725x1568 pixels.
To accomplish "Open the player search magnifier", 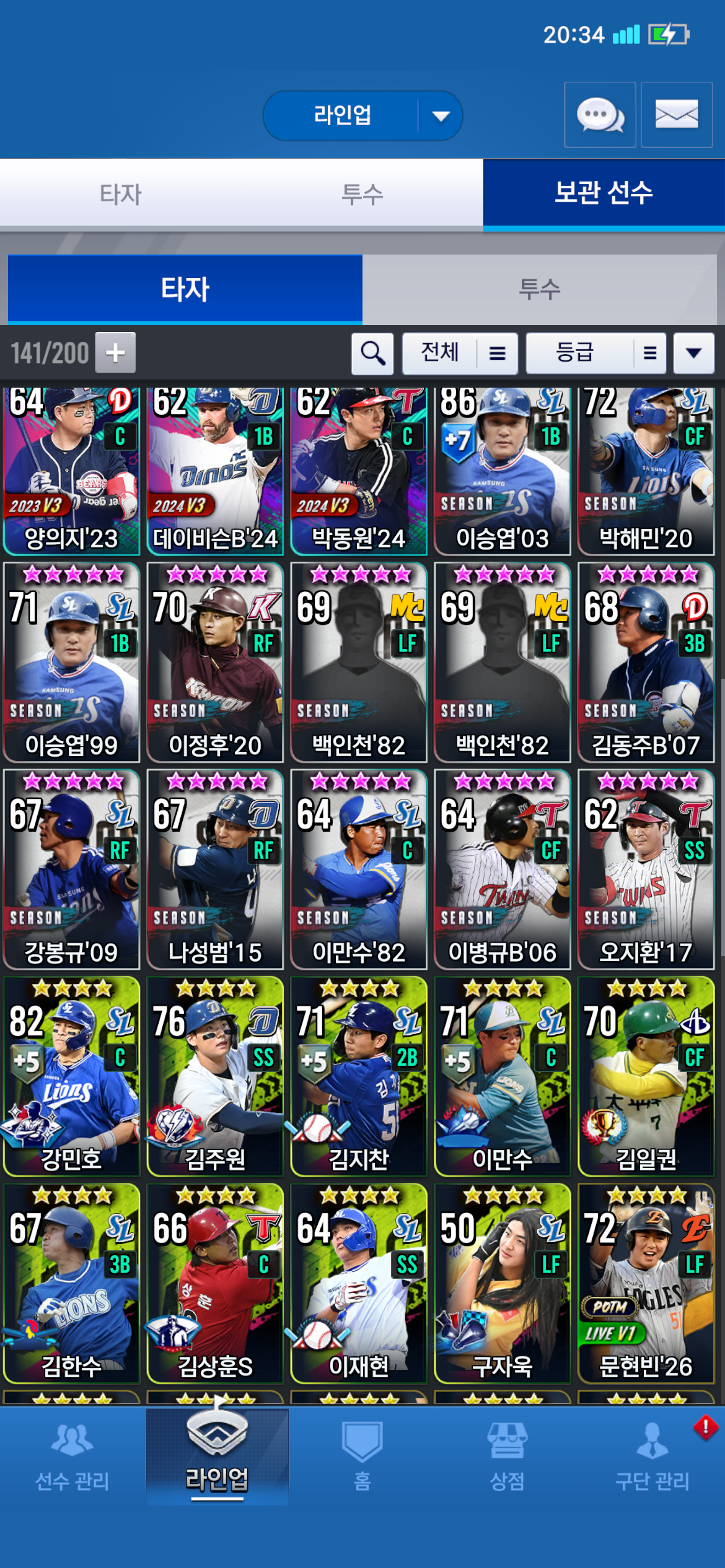I will [372, 354].
